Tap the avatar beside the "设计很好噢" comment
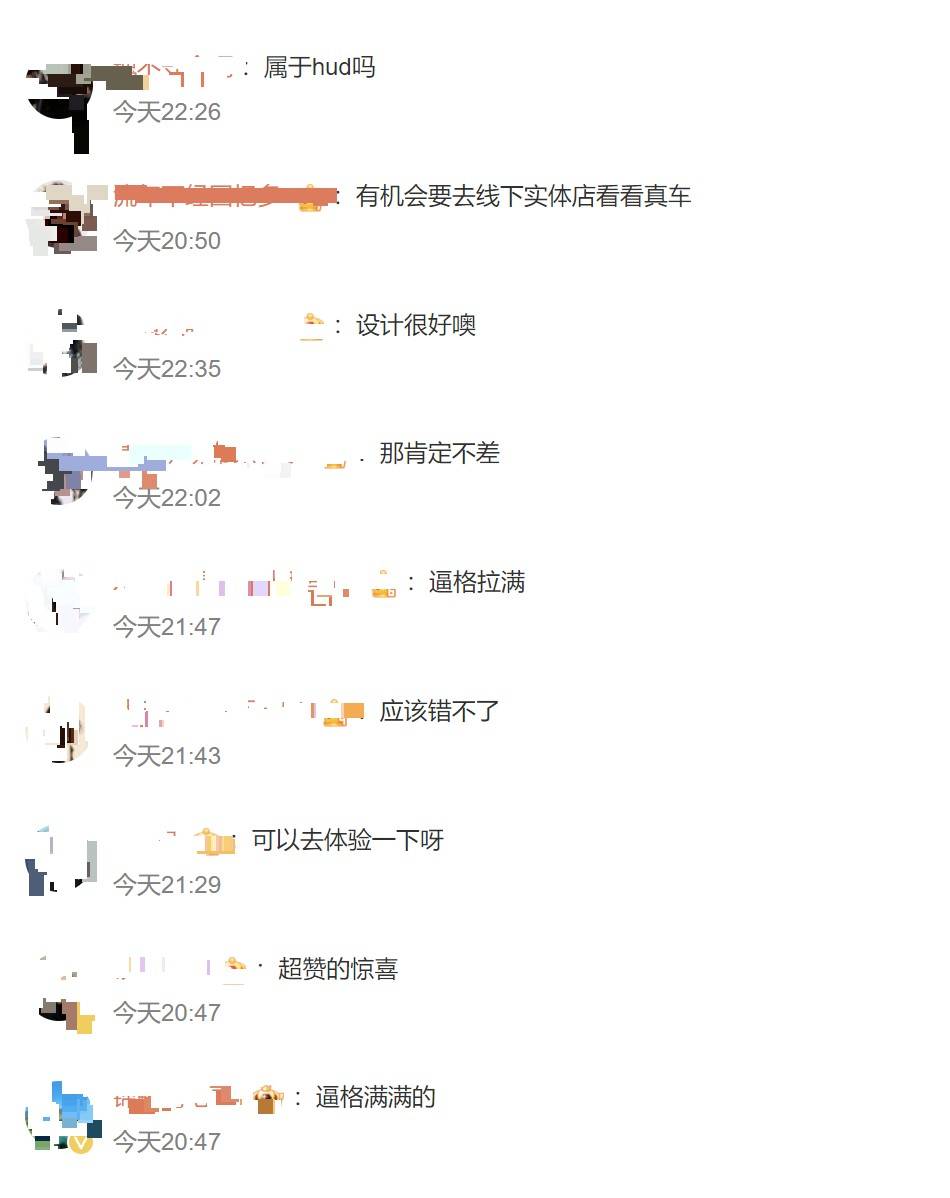 [x=62, y=344]
